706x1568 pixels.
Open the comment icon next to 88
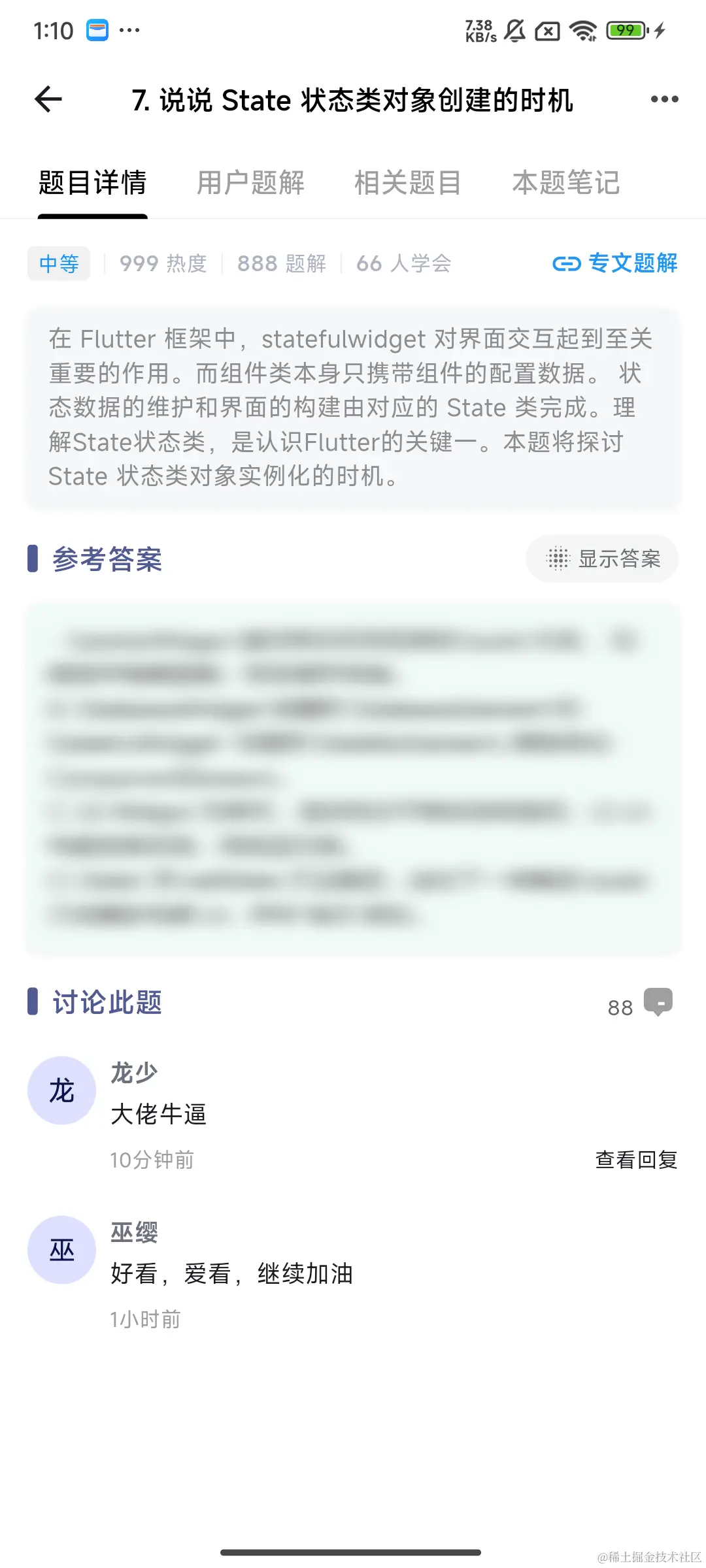(658, 1002)
